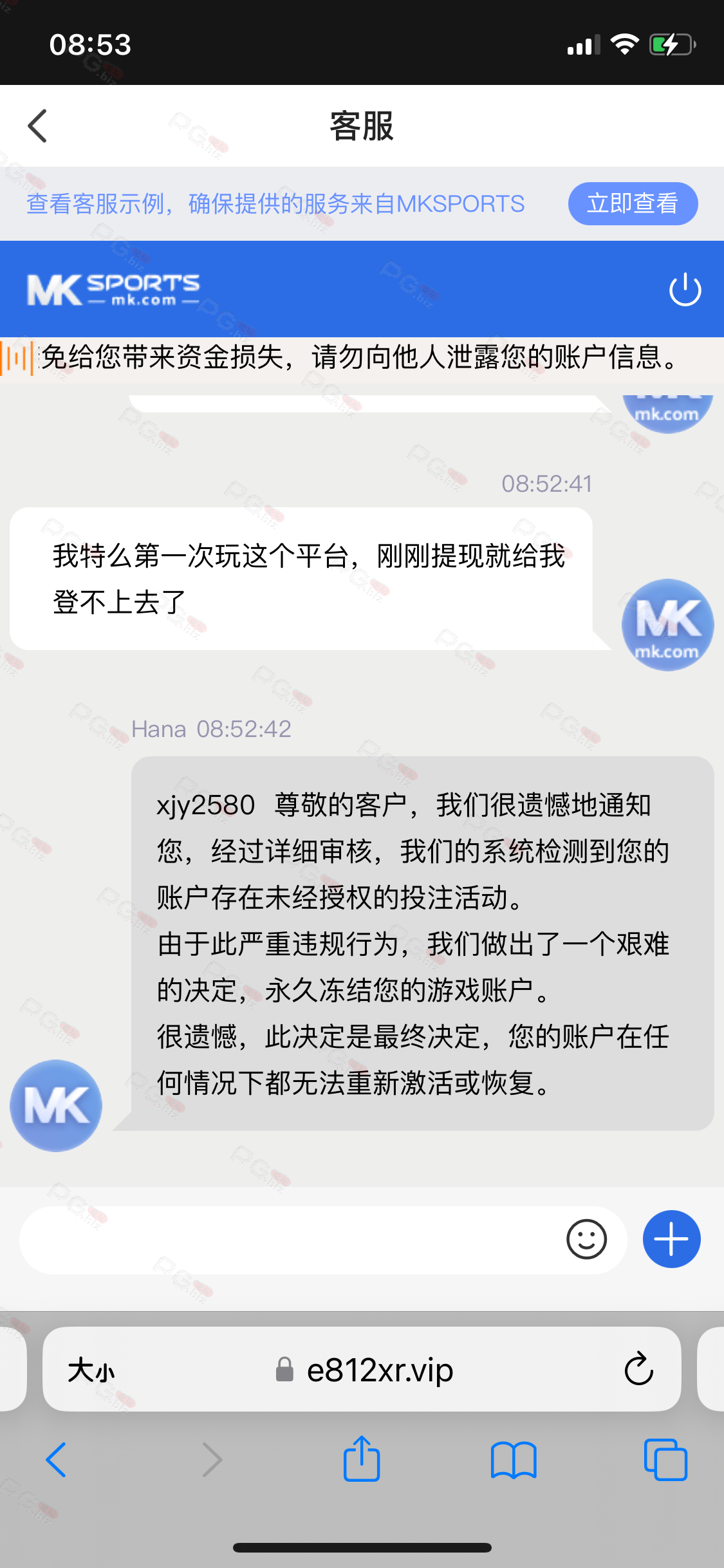Open Safari page size settings 大小
Image resolution: width=724 pixels, height=1568 pixels.
coord(91,1370)
